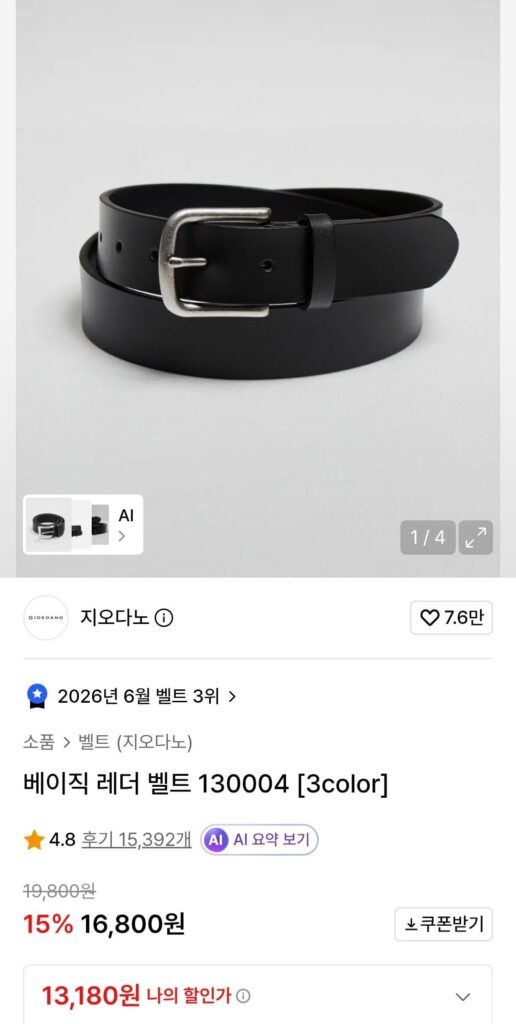Go to the 소품 category

(x=39, y=743)
